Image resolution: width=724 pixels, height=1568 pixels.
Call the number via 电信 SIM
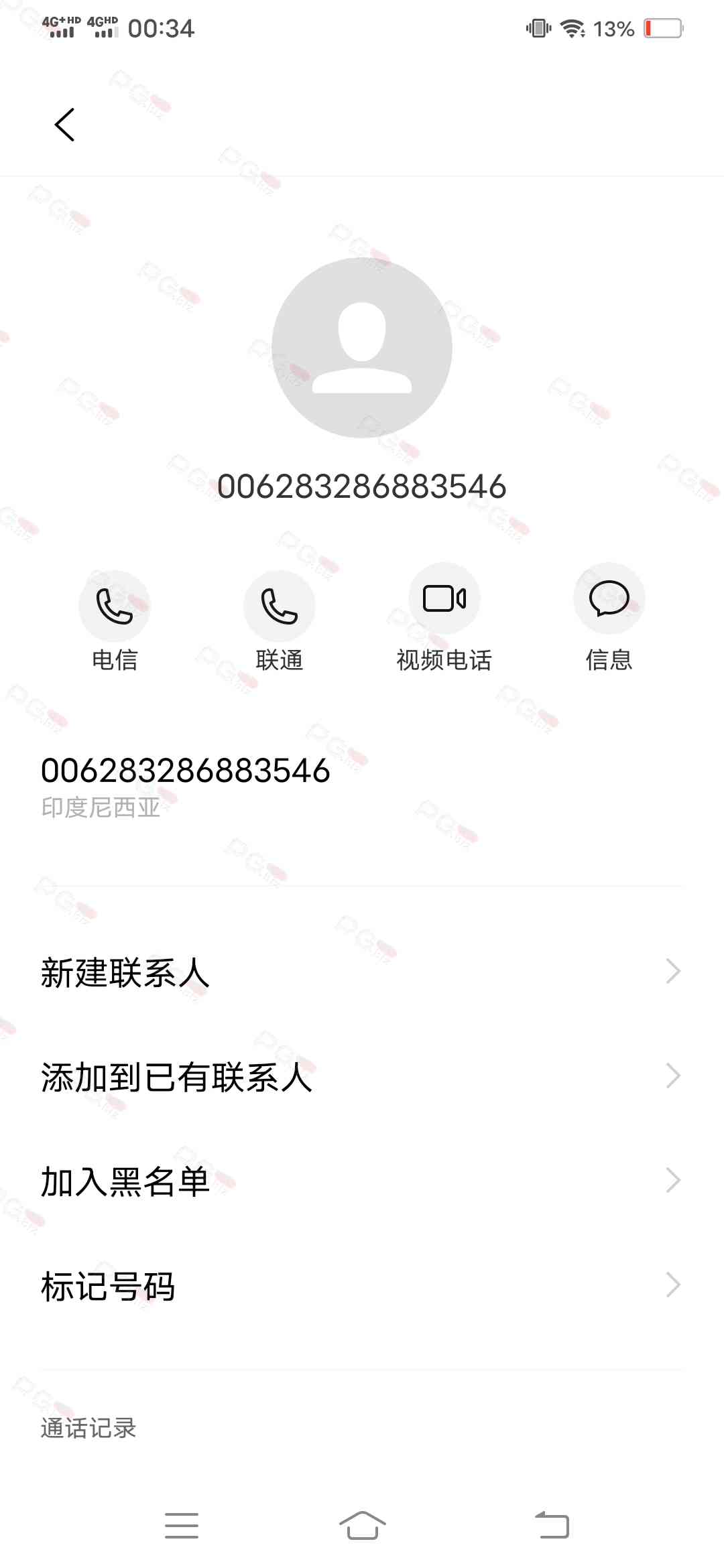(x=115, y=605)
